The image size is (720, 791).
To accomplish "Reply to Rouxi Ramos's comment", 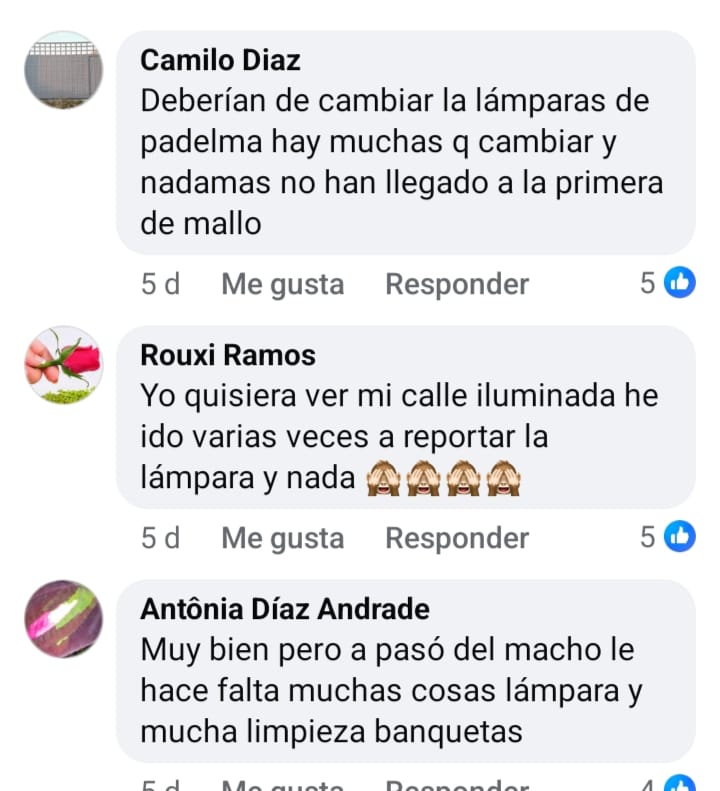I will click(x=457, y=538).
